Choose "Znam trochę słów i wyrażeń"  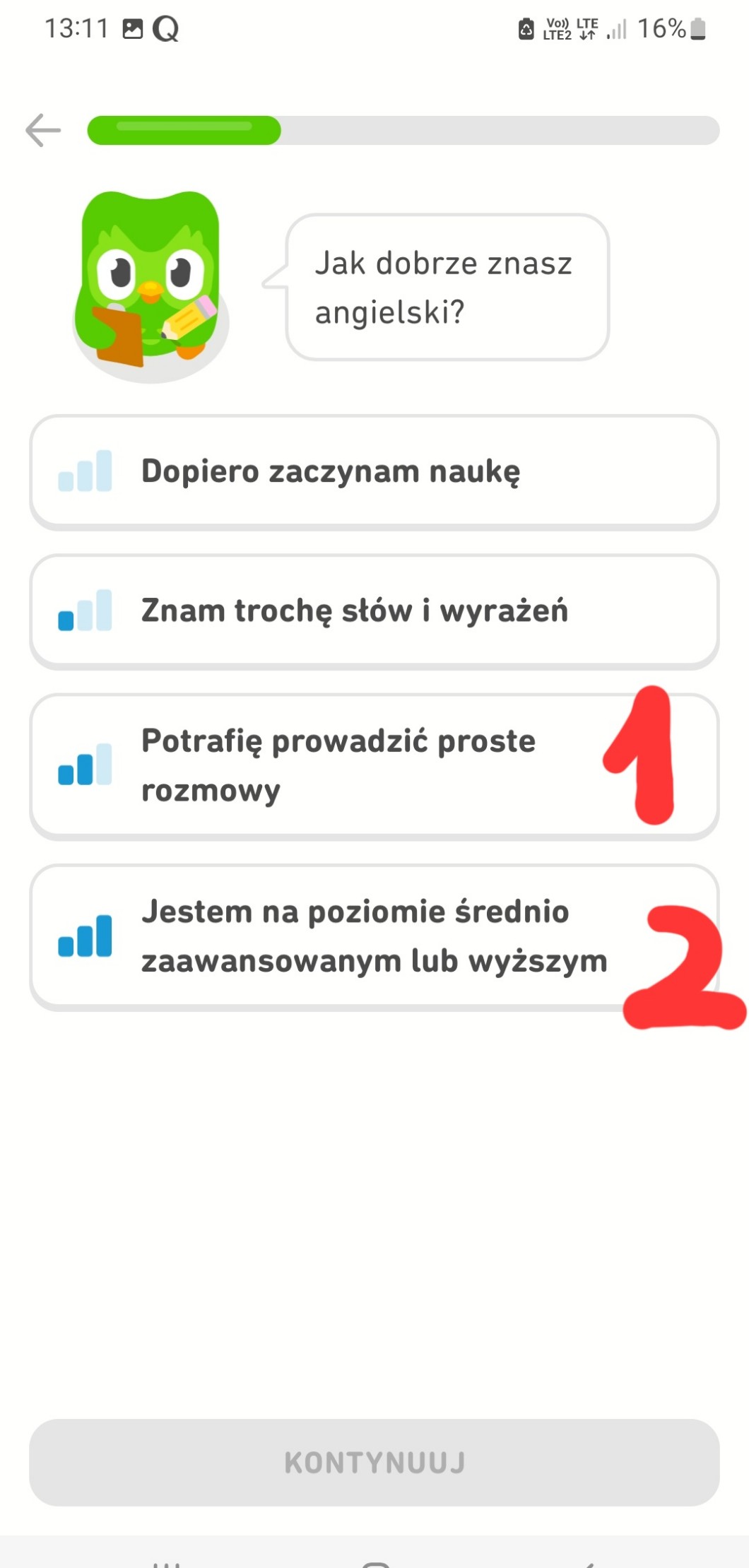pyautogui.click(x=374, y=611)
